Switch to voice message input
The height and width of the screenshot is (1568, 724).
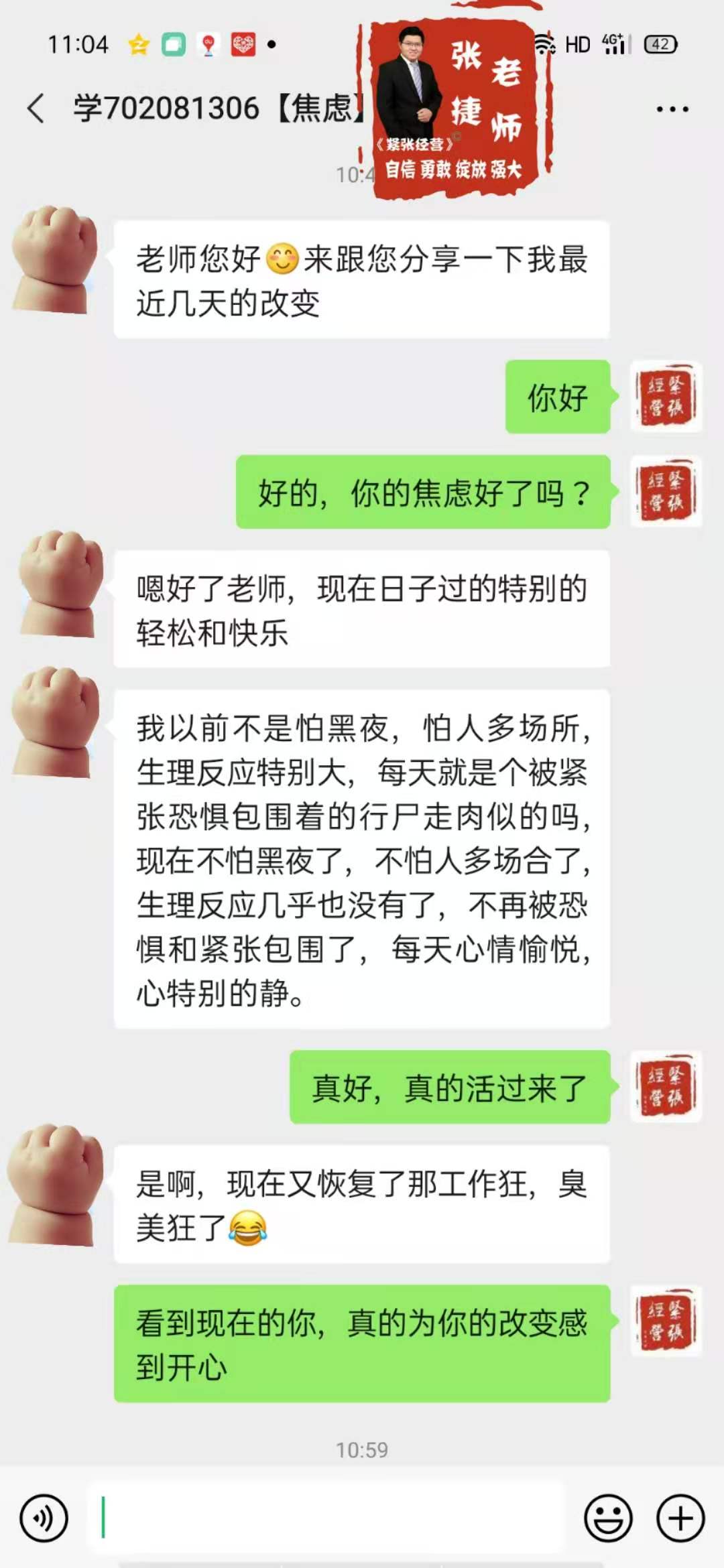44,1518
